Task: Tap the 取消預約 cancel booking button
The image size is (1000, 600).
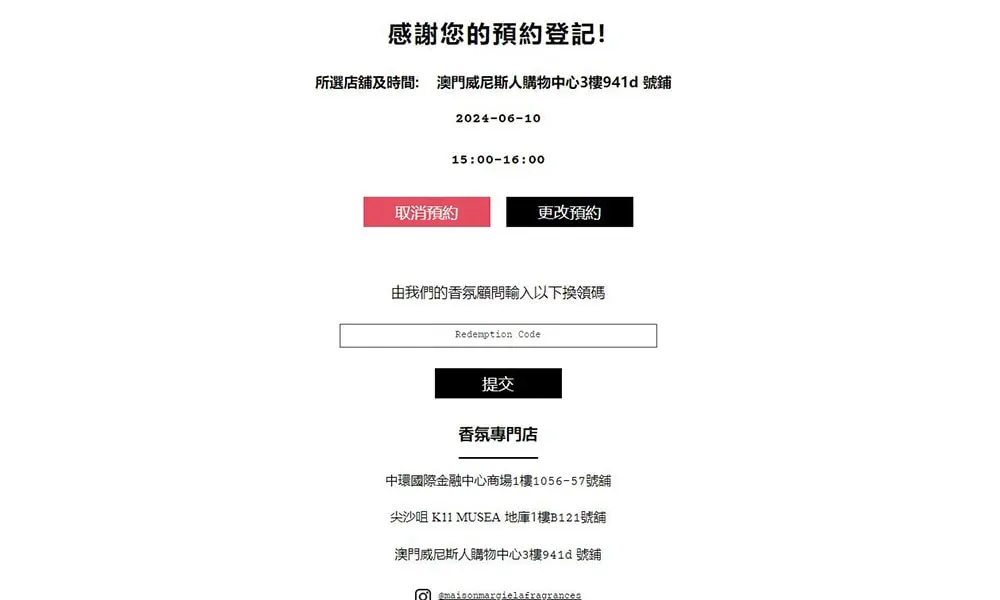Action: (x=426, y=212)
